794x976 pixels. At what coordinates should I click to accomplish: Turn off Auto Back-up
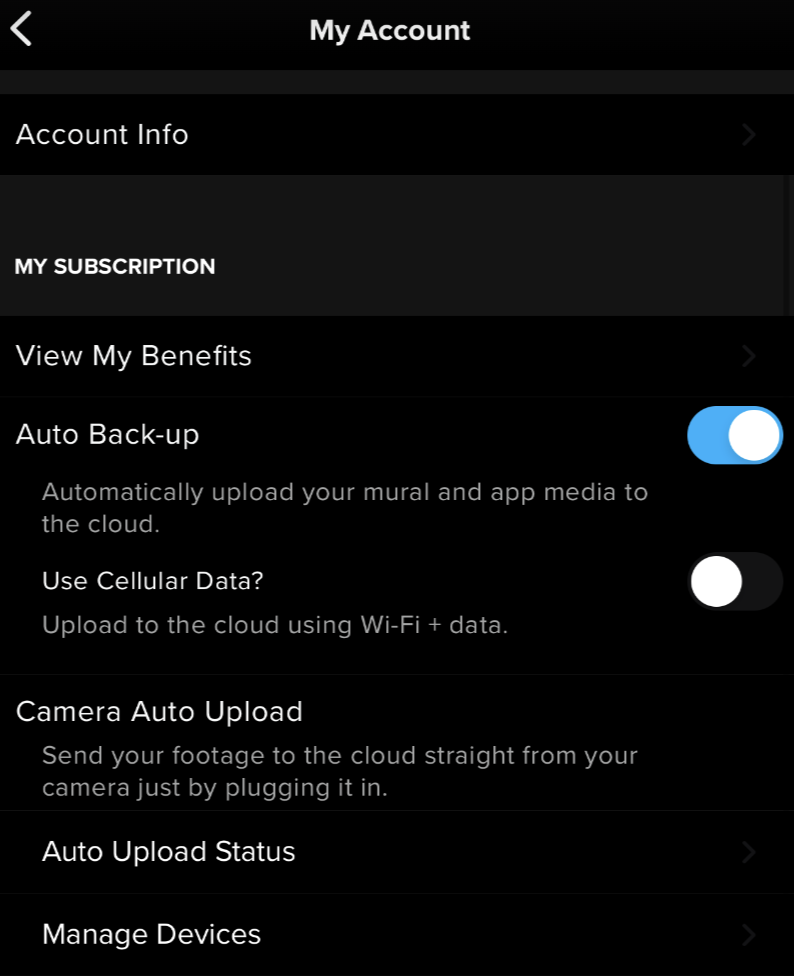(734, 436)
